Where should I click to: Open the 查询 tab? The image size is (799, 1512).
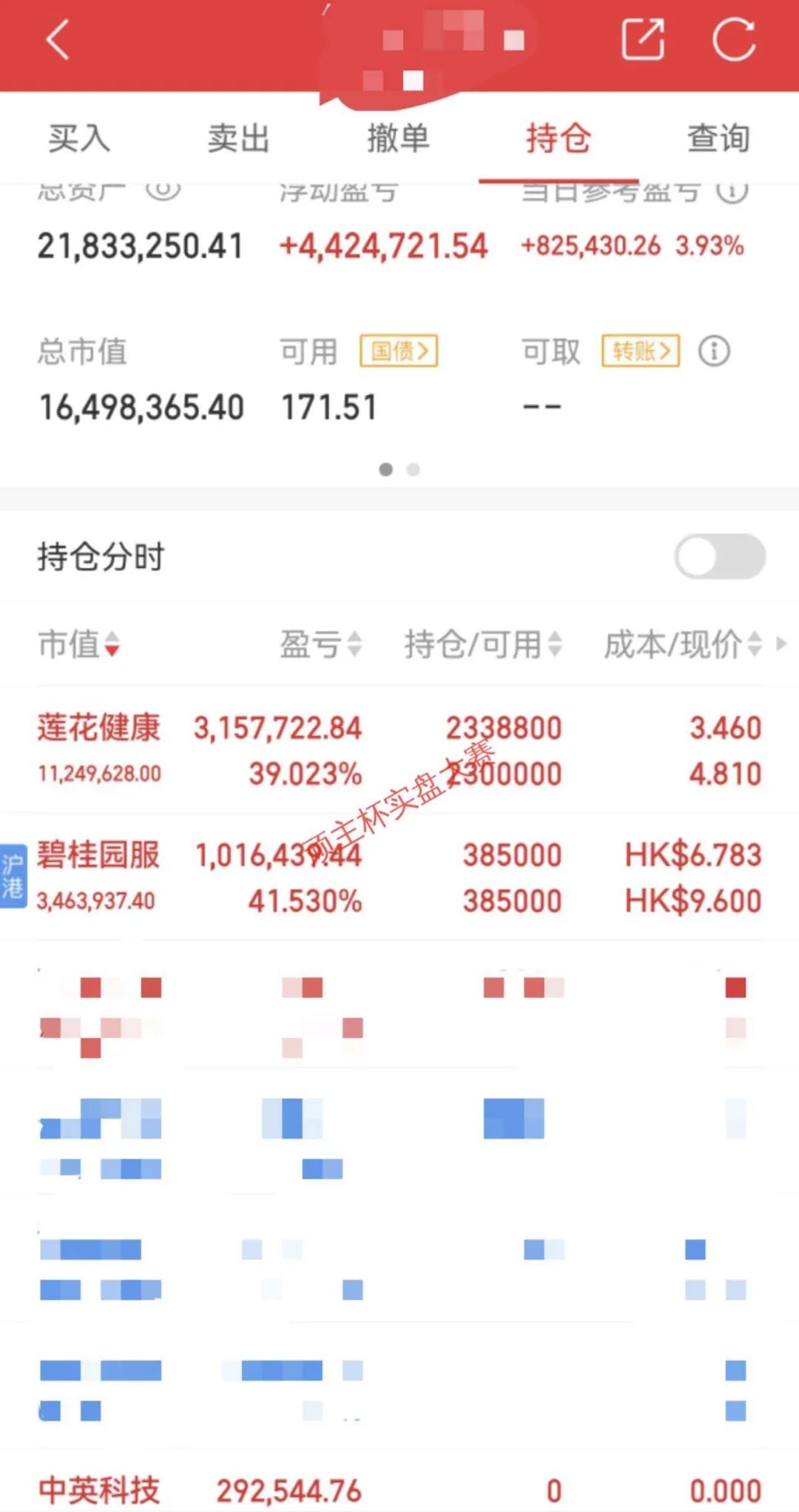click(x=718, y=138)
